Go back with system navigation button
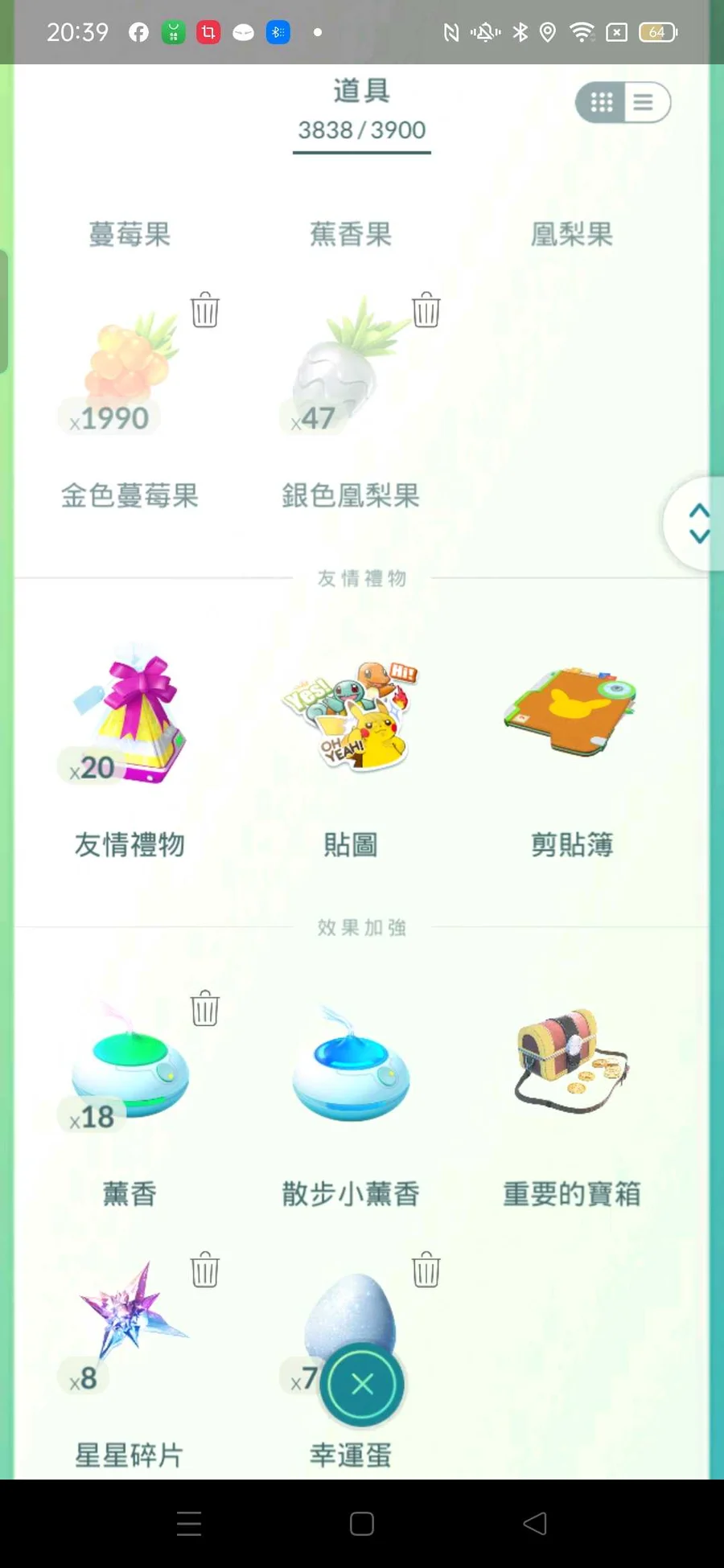Image resolution: width=724 pixels, height=1568 pixels. tap(535, 1523)
